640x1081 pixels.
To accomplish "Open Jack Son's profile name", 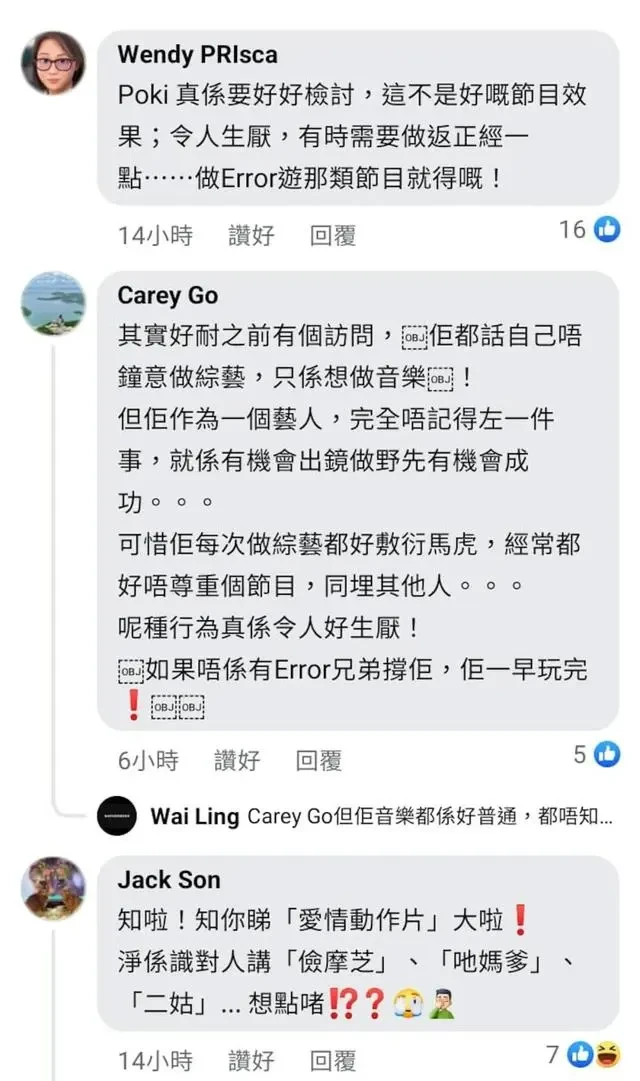I will tap(169, 880).
